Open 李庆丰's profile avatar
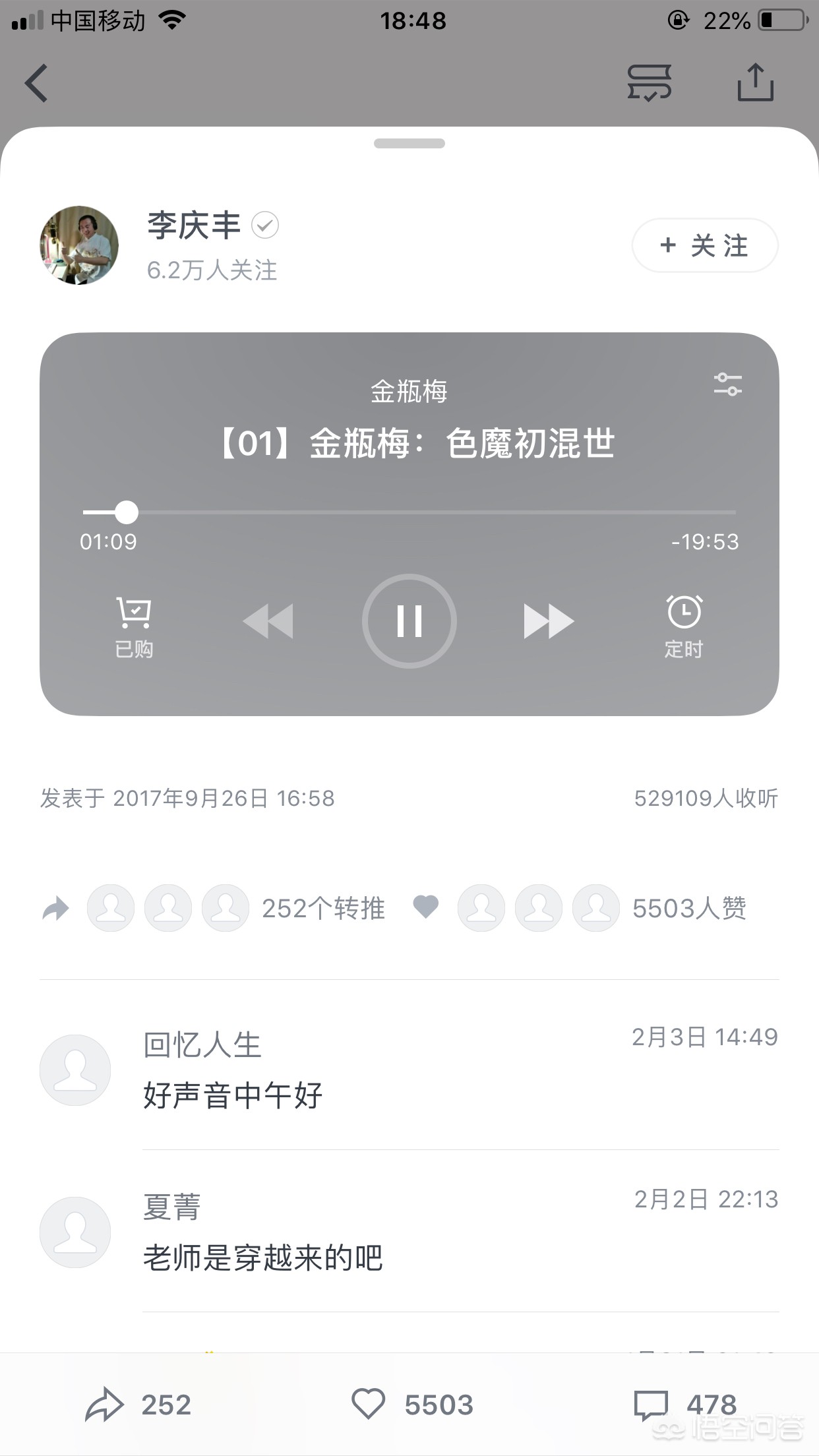 79,245
